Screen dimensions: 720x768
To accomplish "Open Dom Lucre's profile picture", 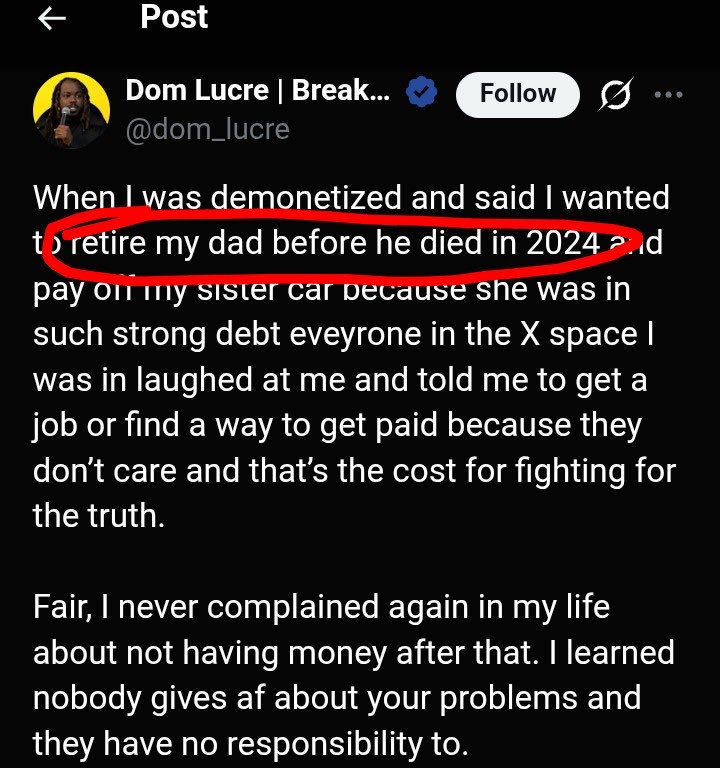I will pyautogui.click(x=71, y=109).
